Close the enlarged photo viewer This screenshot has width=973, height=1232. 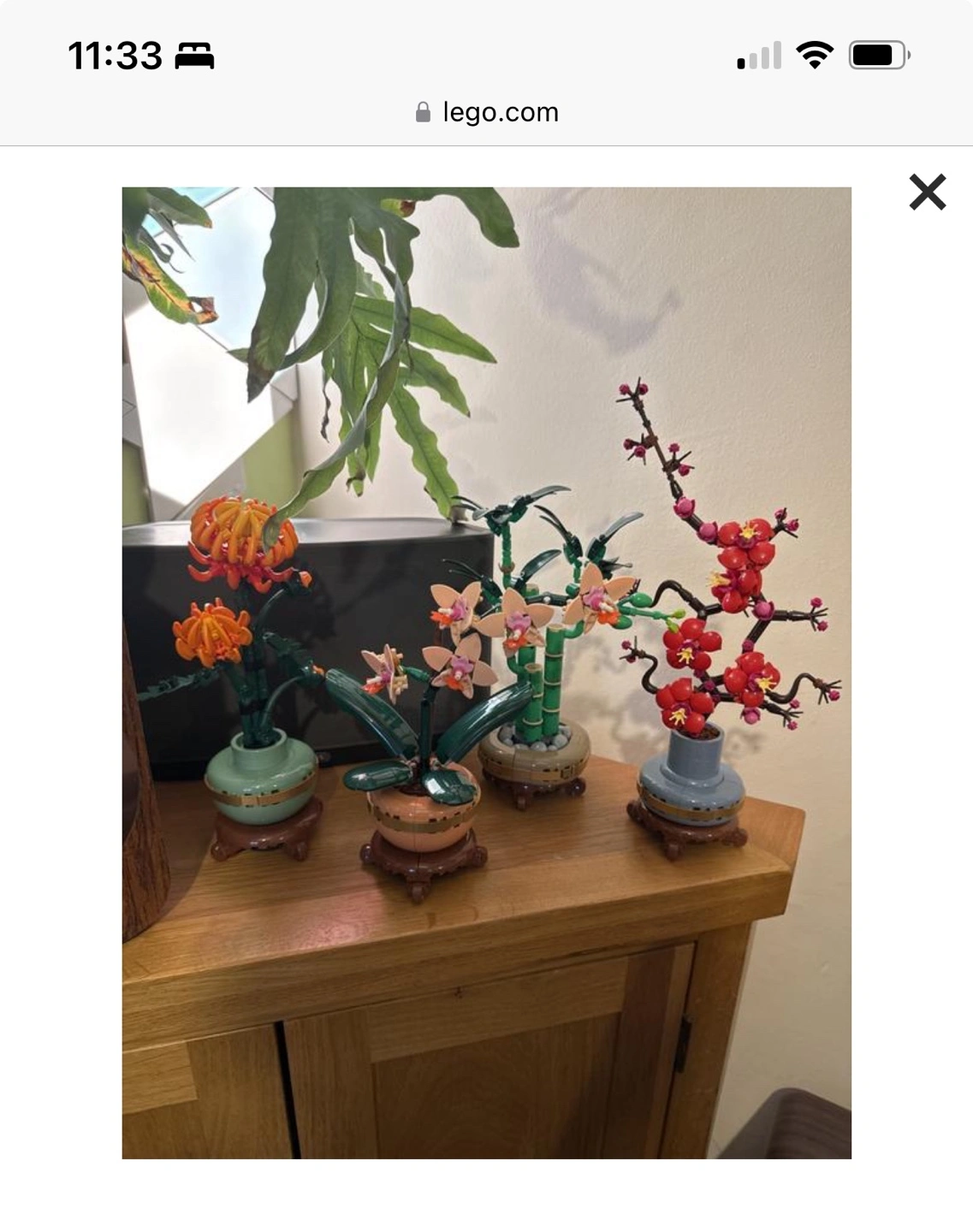tap(927, 192)
